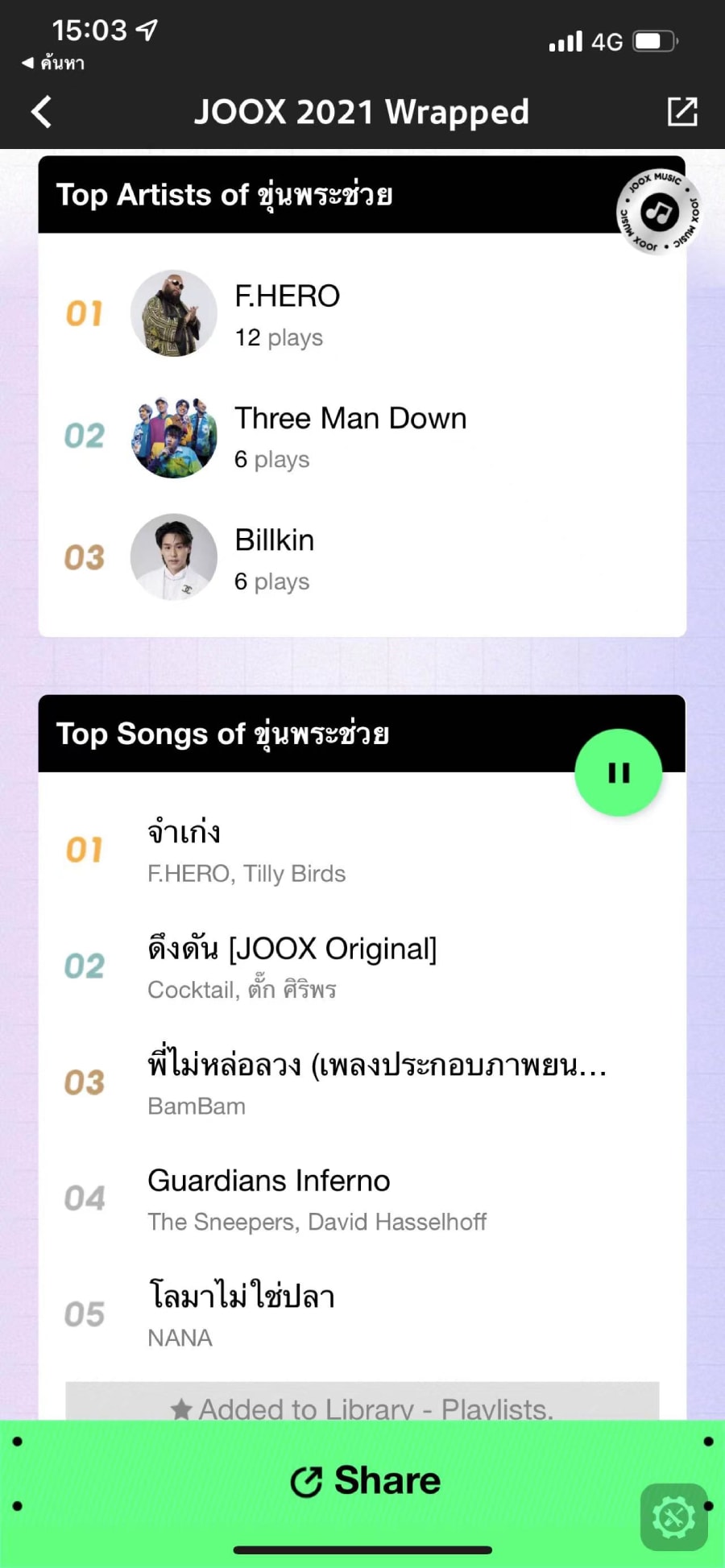This screenshot has width=725, height=1568.
Task: Play ดึงดัน [JOOX Original]
Action: [x=292, y=966]
